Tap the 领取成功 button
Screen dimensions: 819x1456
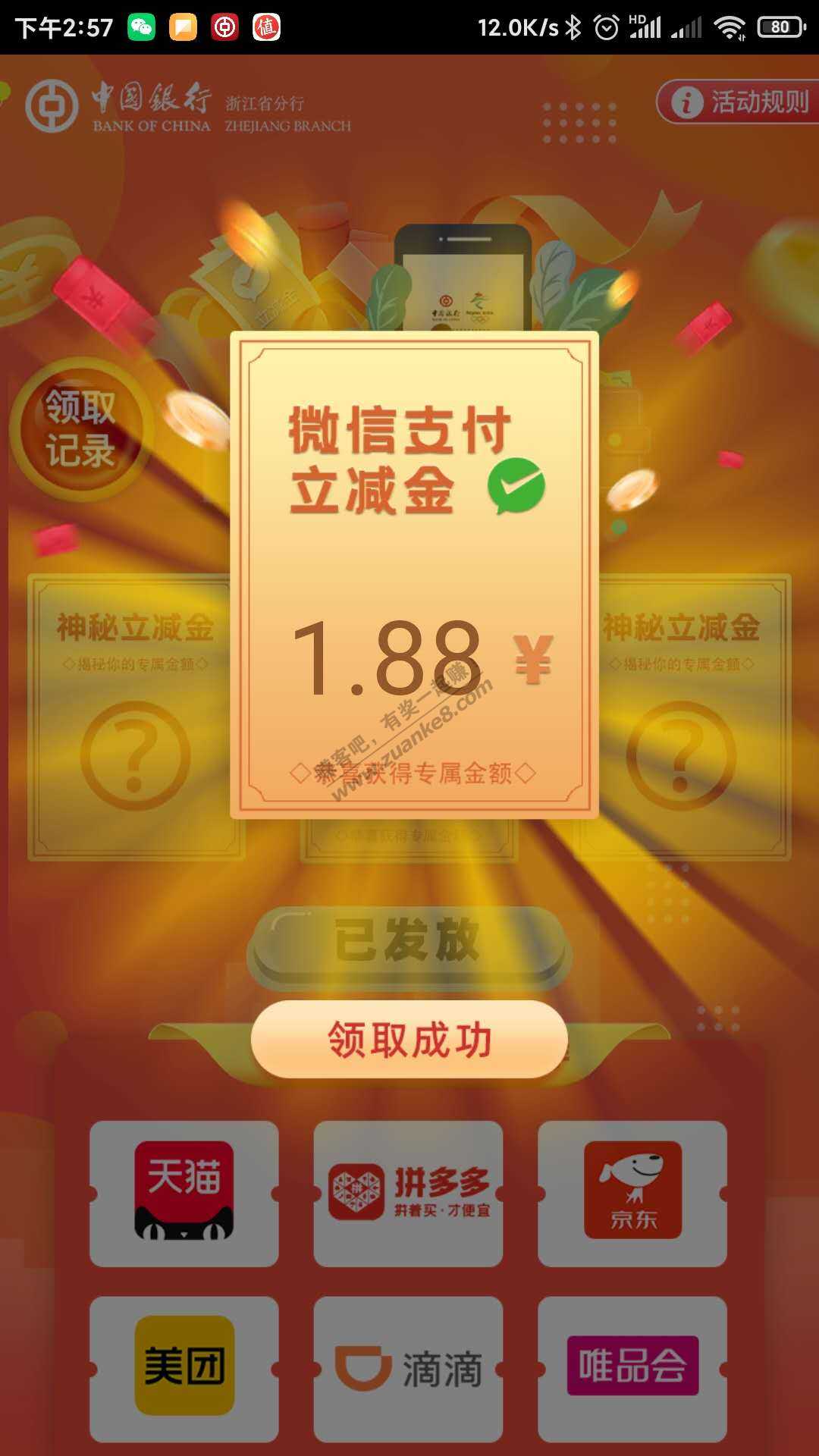[409, 1039]
